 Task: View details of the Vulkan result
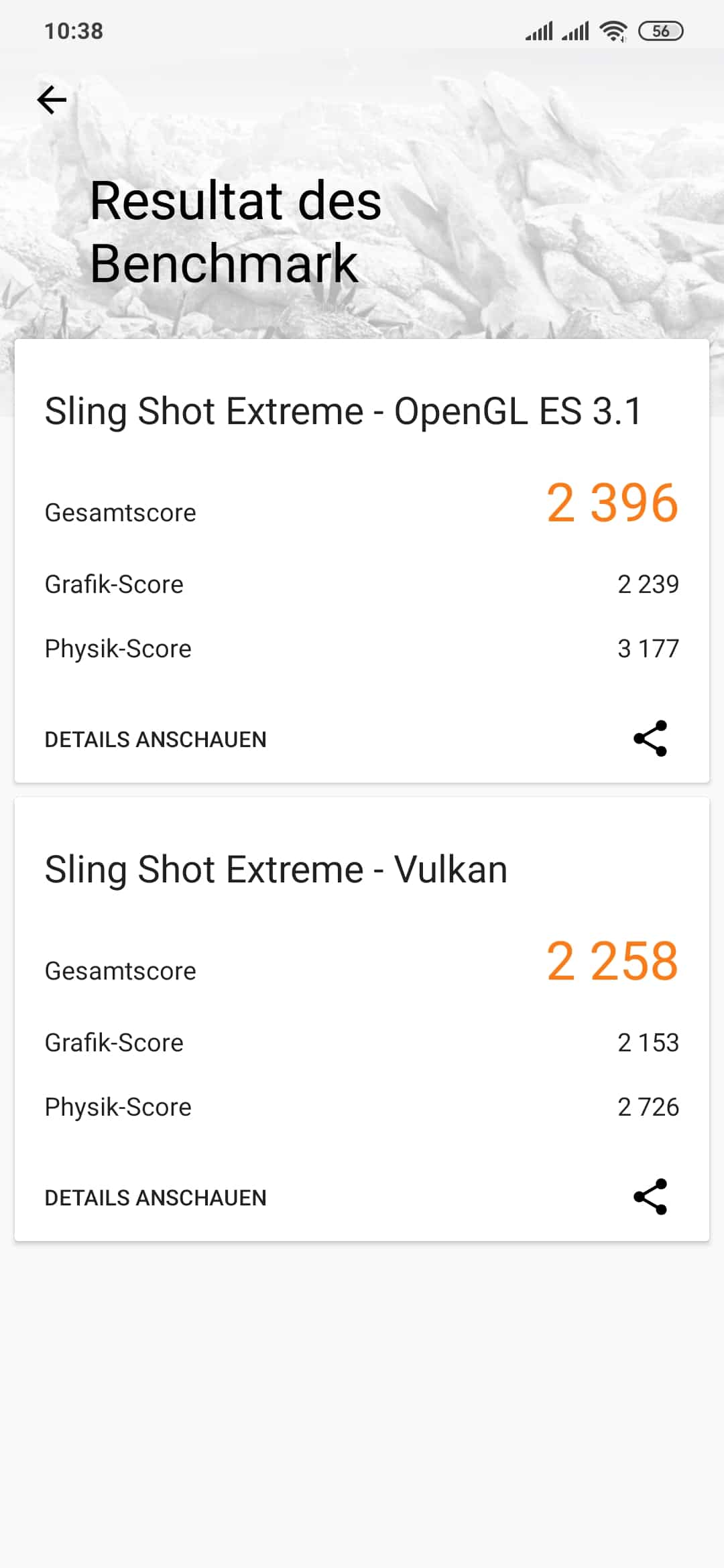pyautogui.click(x=156, y=1197)
